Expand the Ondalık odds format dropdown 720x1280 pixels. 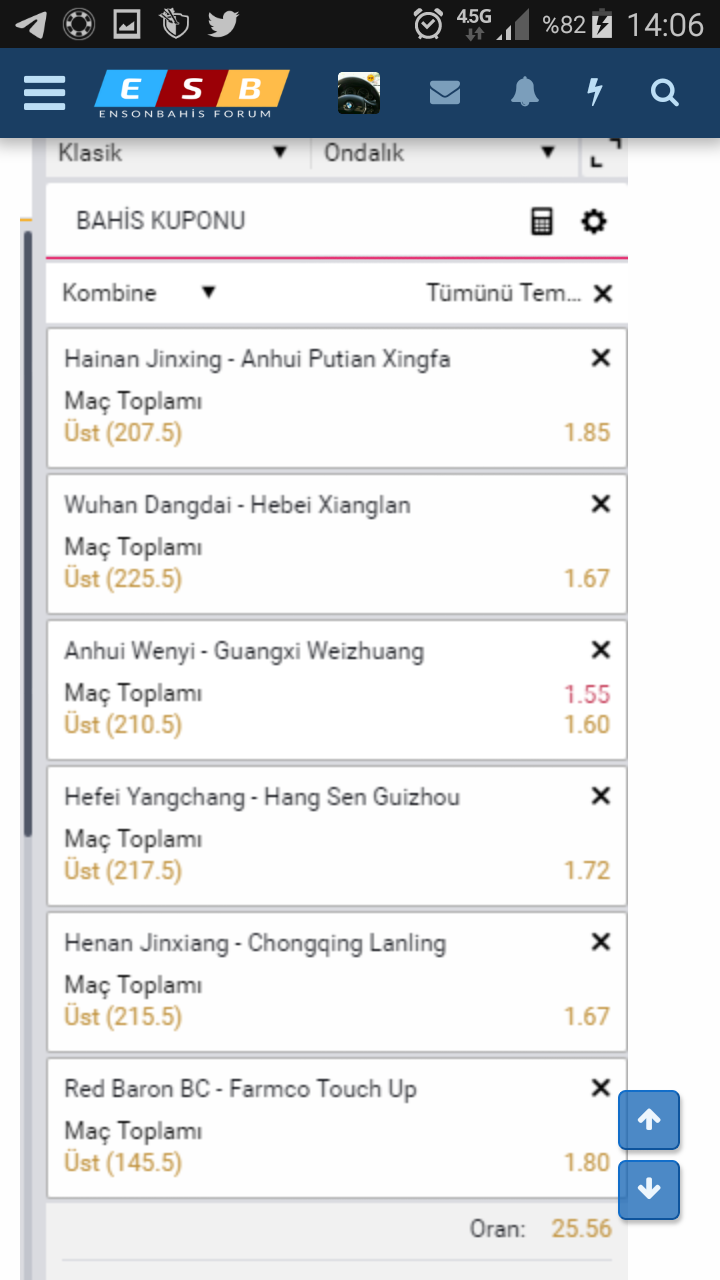pyautogui.click(x=440, y=153)
